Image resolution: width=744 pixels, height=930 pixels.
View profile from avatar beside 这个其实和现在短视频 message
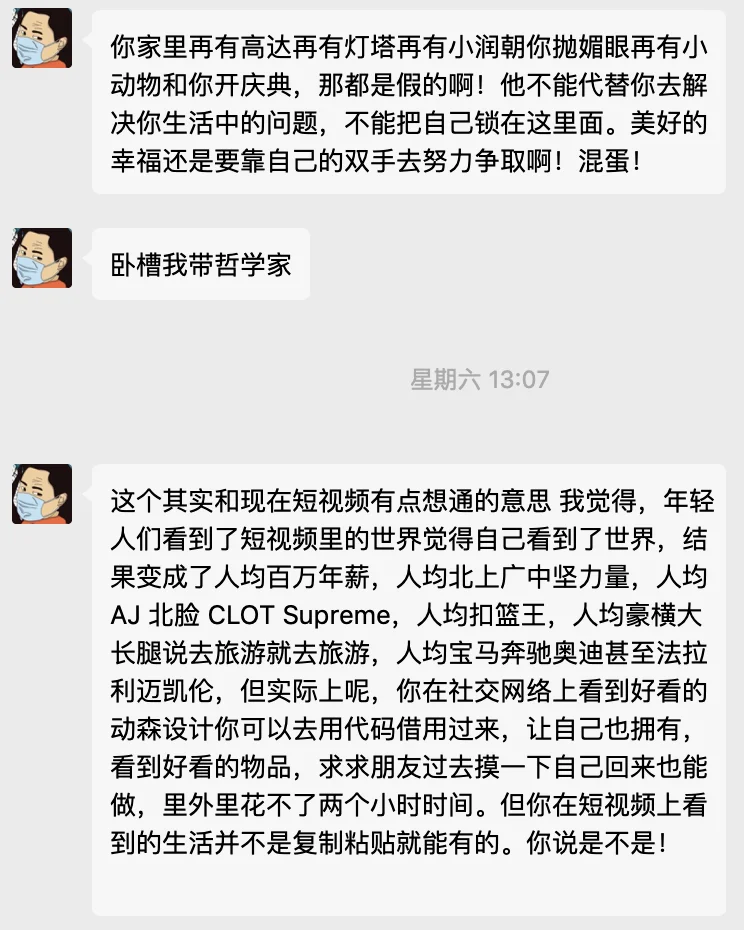42,494
